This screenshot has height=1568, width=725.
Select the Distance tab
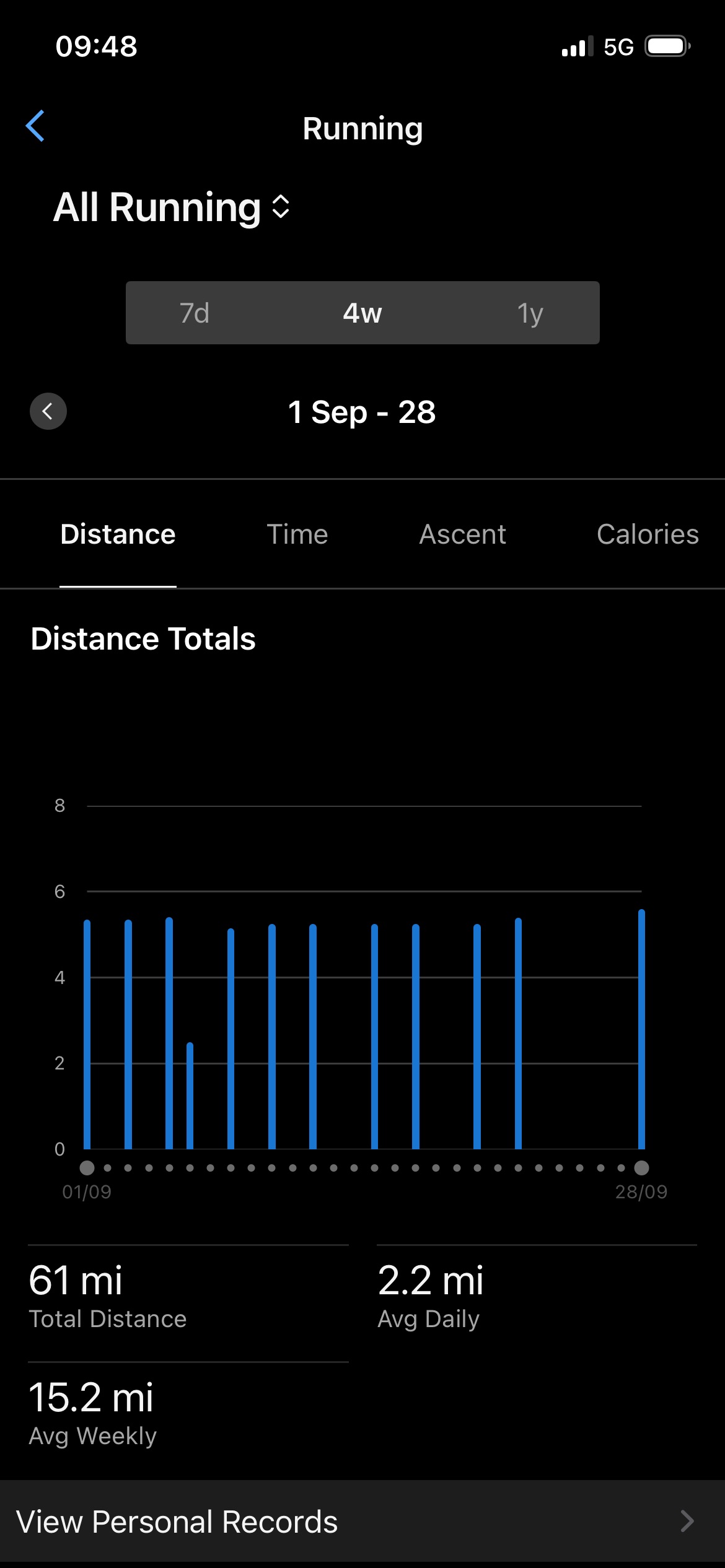118,534
